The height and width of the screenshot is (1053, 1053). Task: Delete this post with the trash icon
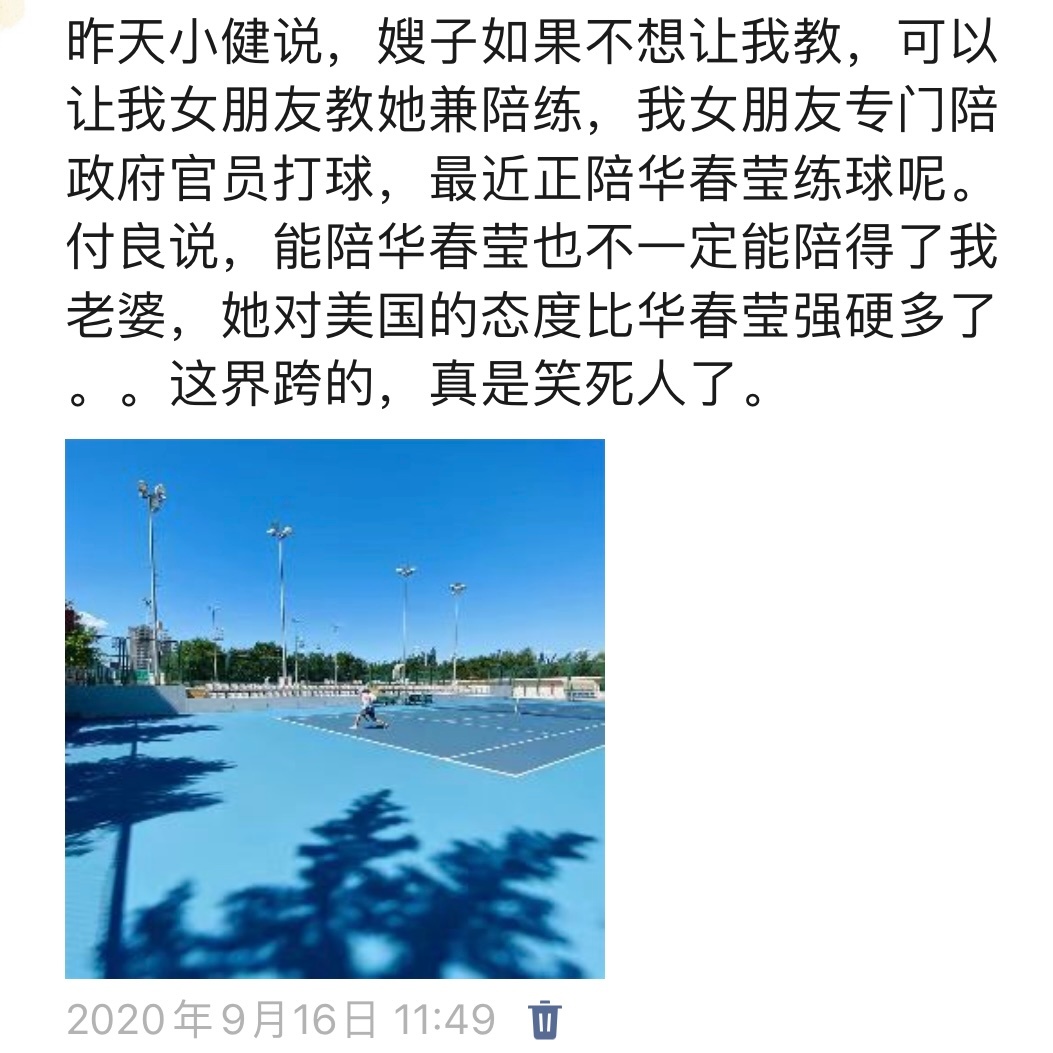[545, 1019]
